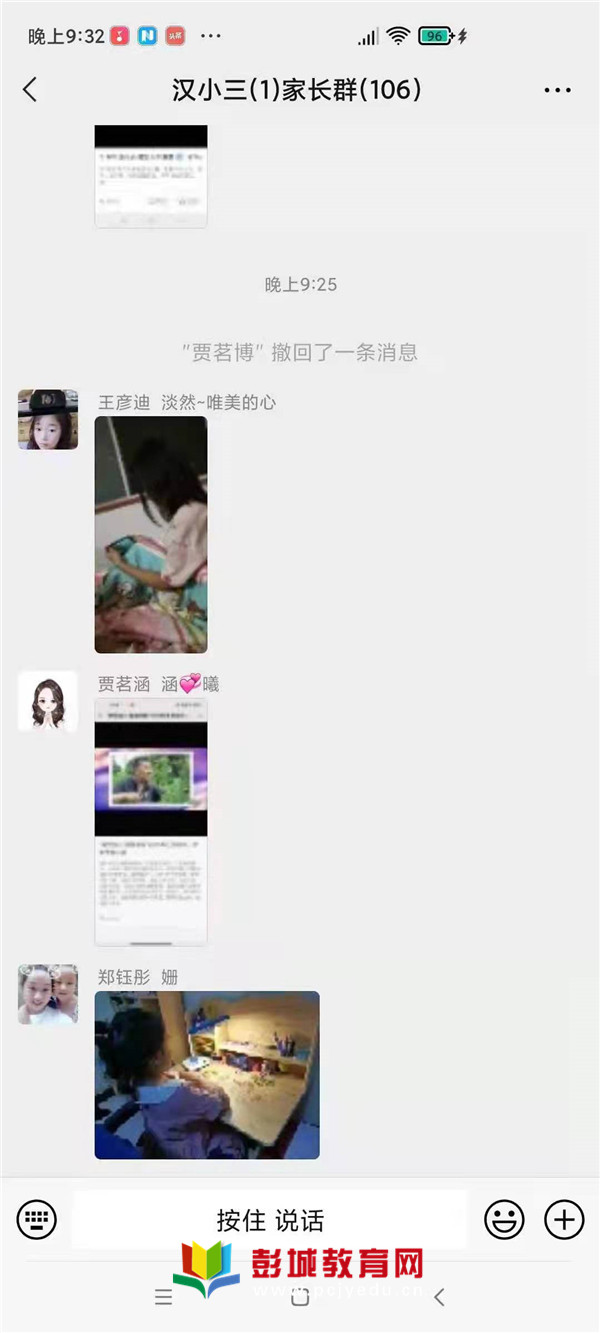Screen dimensions: 600x1333
Task: Tap the 按住 说话 voice button
Action: [270, 1220]
